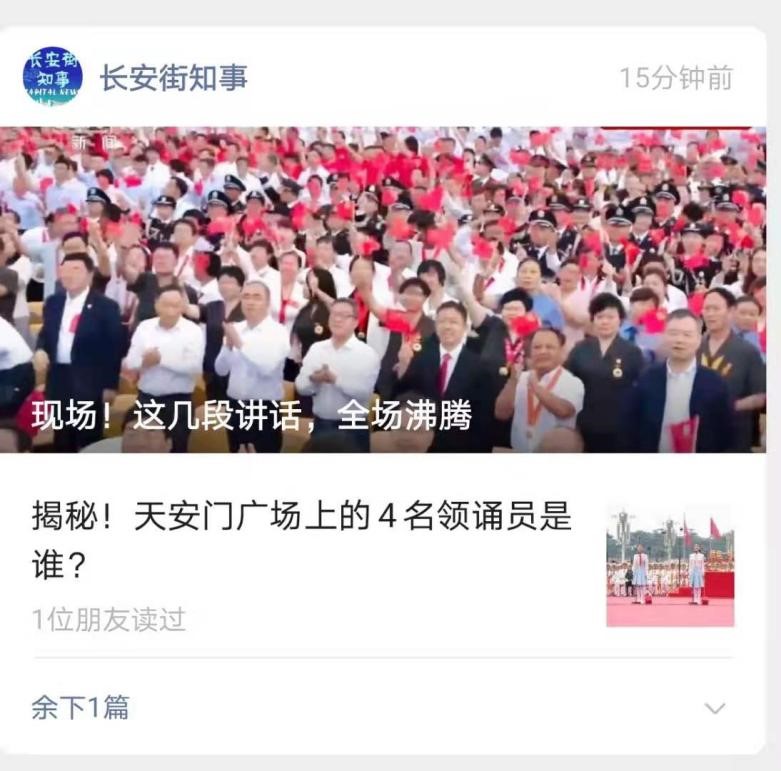Open the 长安街知事 account avatar

52,76
